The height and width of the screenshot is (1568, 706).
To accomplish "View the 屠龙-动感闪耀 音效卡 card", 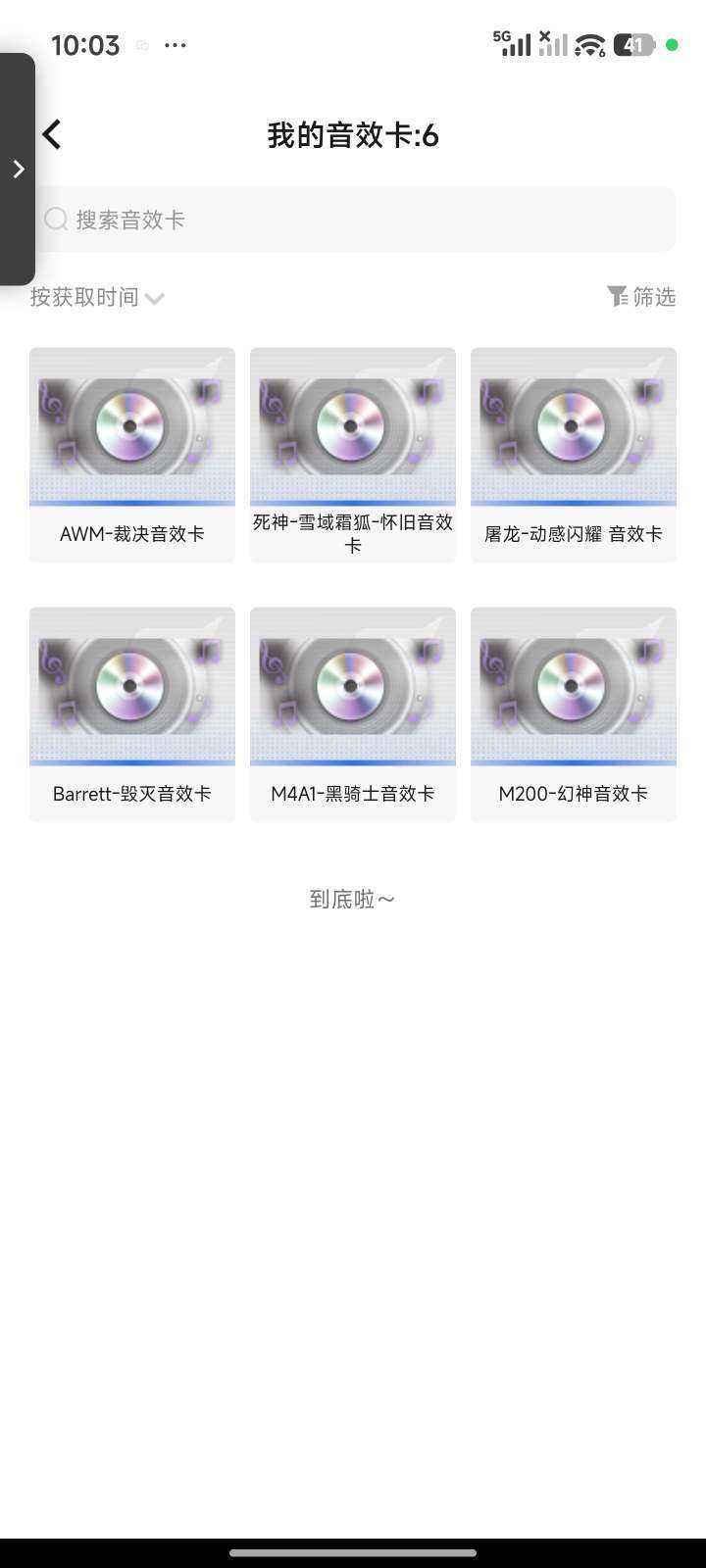I will 574,455.
